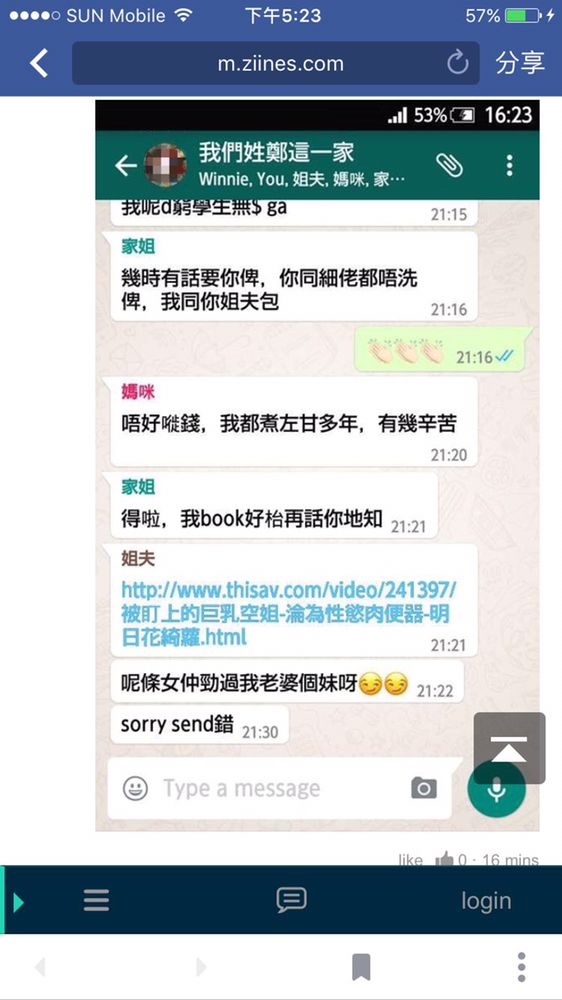The height and width of the screenshot is (1000, 562).
Task: Reload the page
Action: [x=457, y=63]
